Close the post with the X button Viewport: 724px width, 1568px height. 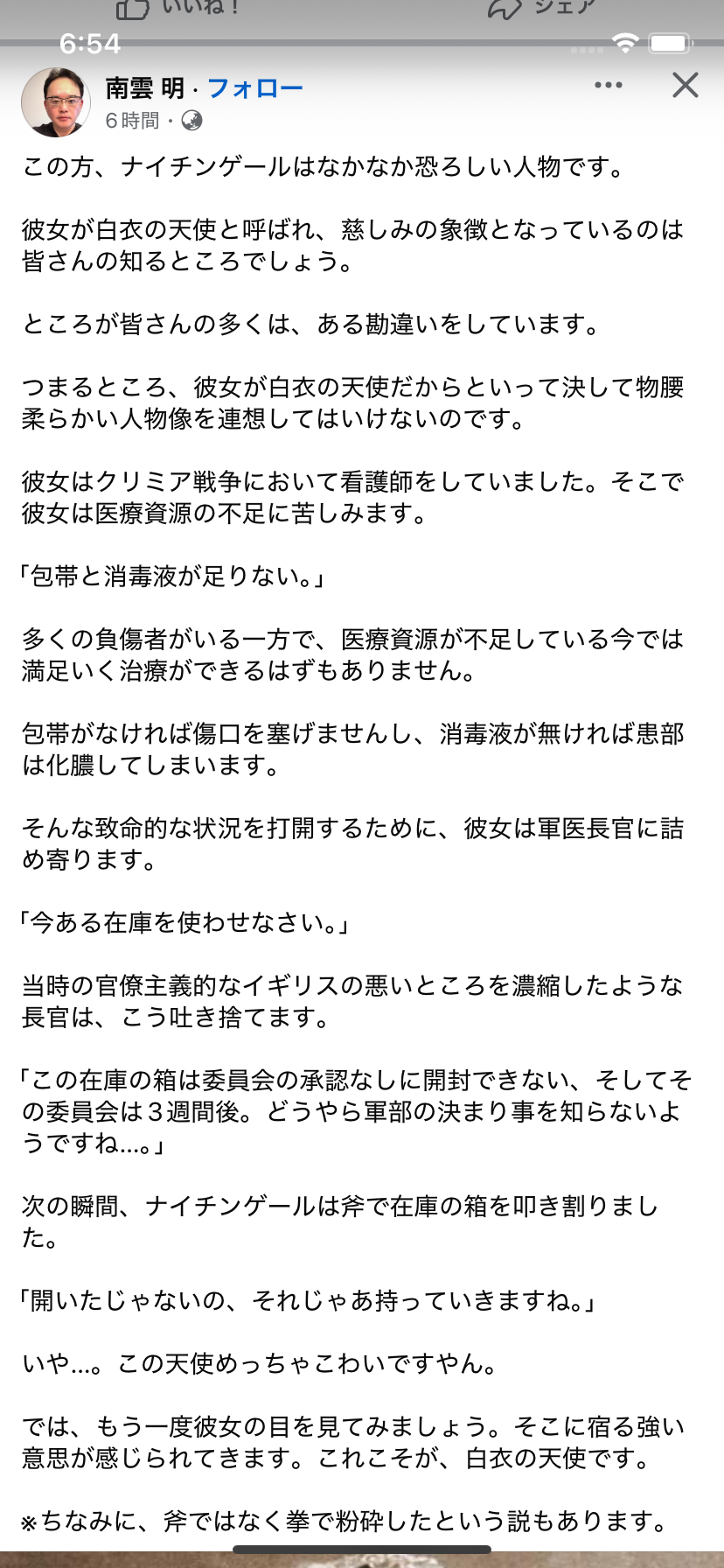click(x=685, y=85)
